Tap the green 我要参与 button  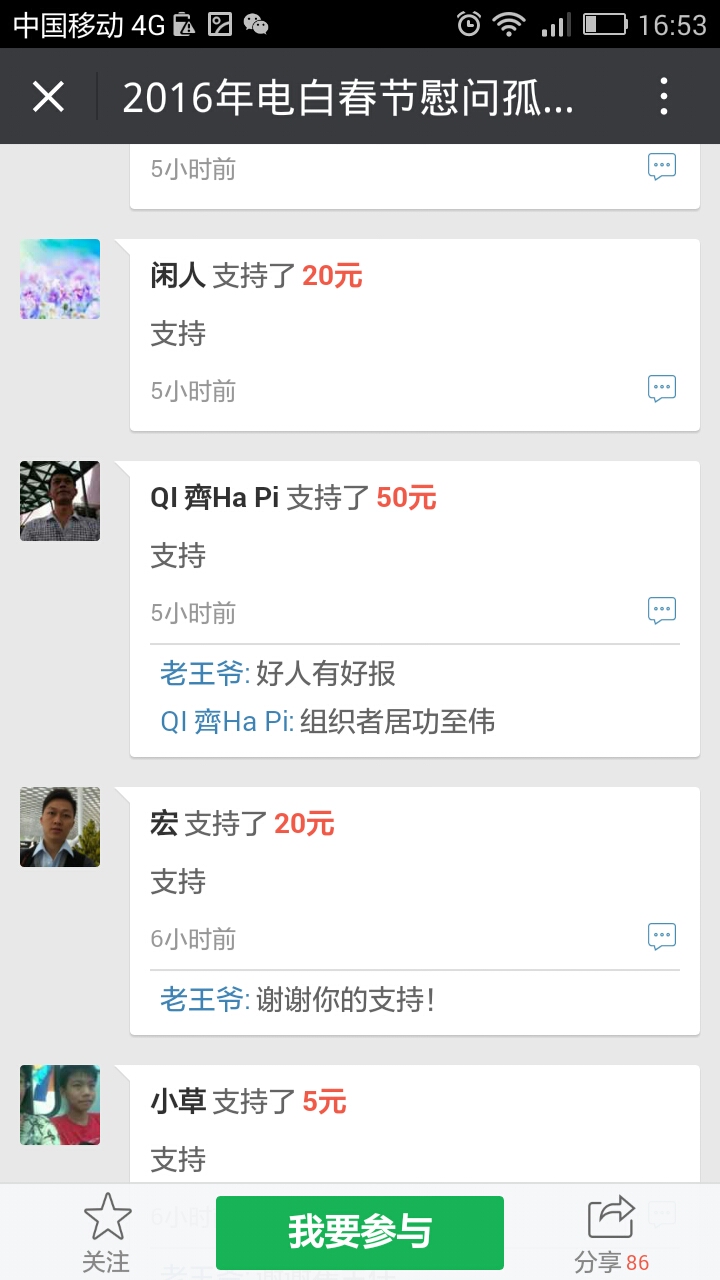click(360, 1232)
